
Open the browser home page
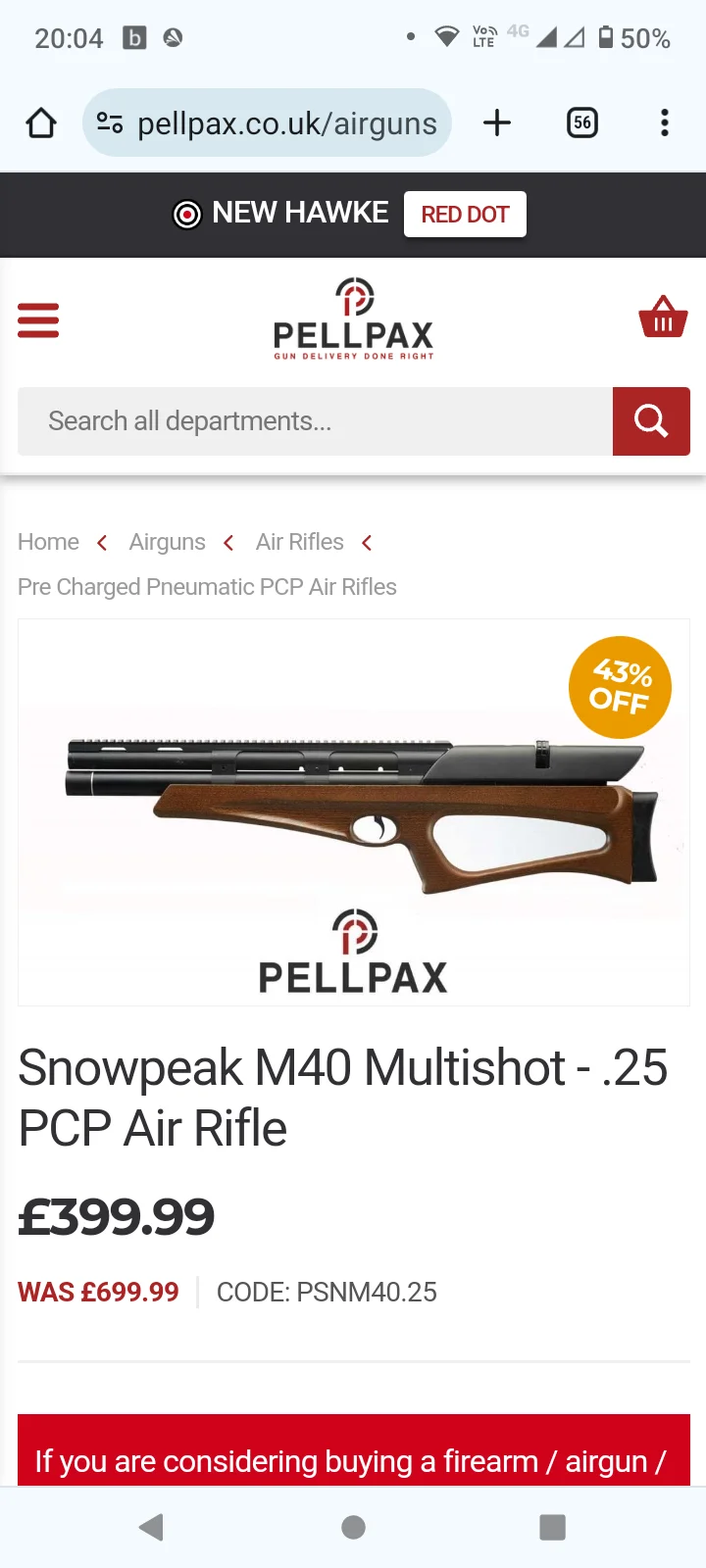click(x=41, y=123)
